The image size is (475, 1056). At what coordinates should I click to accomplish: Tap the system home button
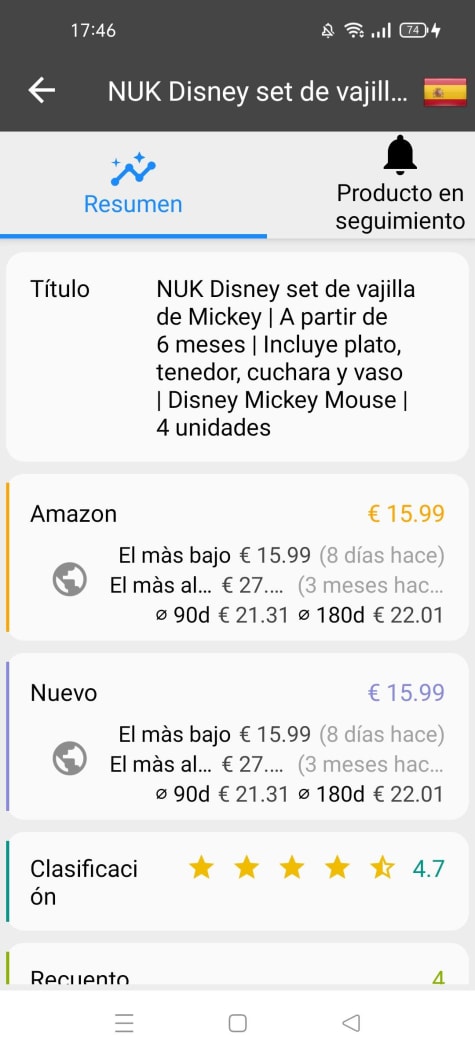click(x=237, y=1023)
